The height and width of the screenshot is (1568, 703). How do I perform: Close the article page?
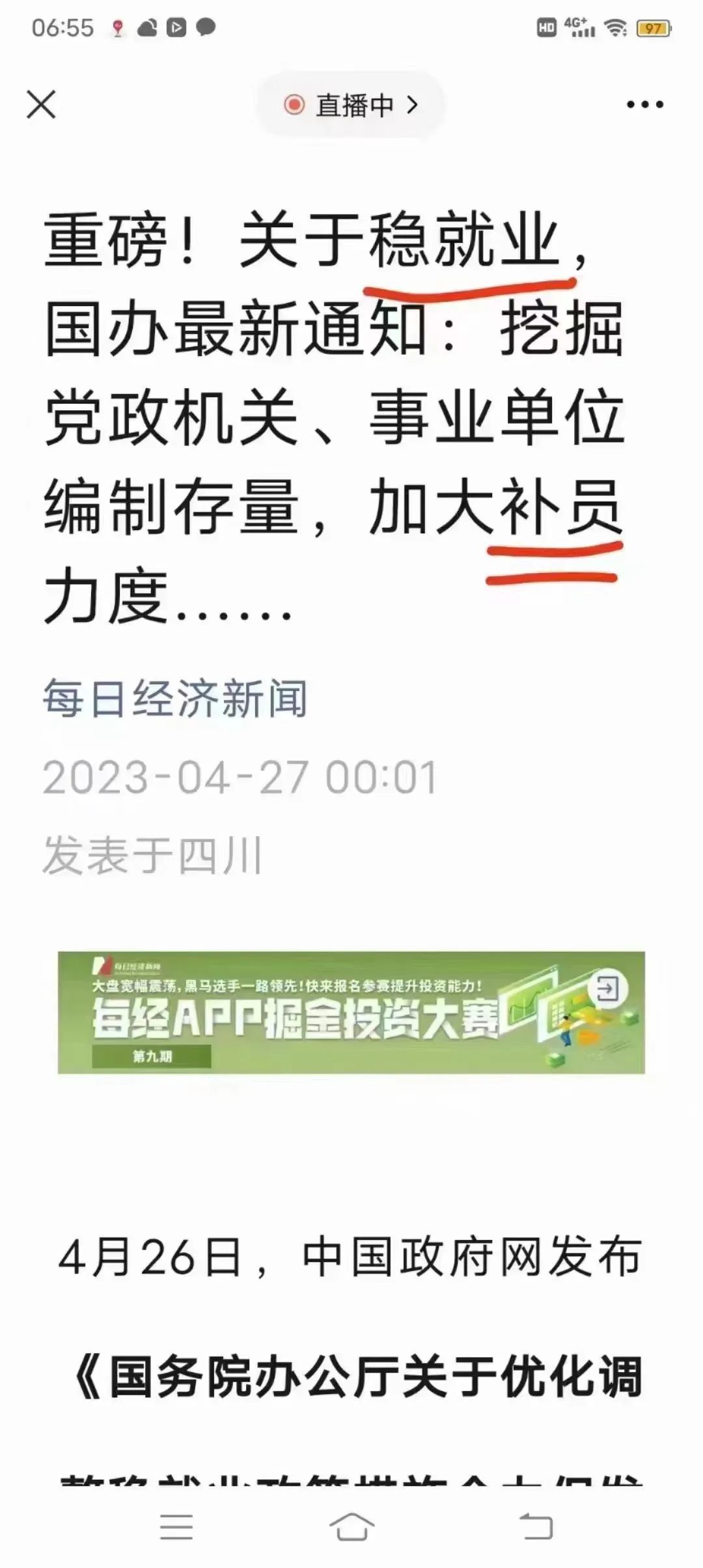click(x=42, y=105)
